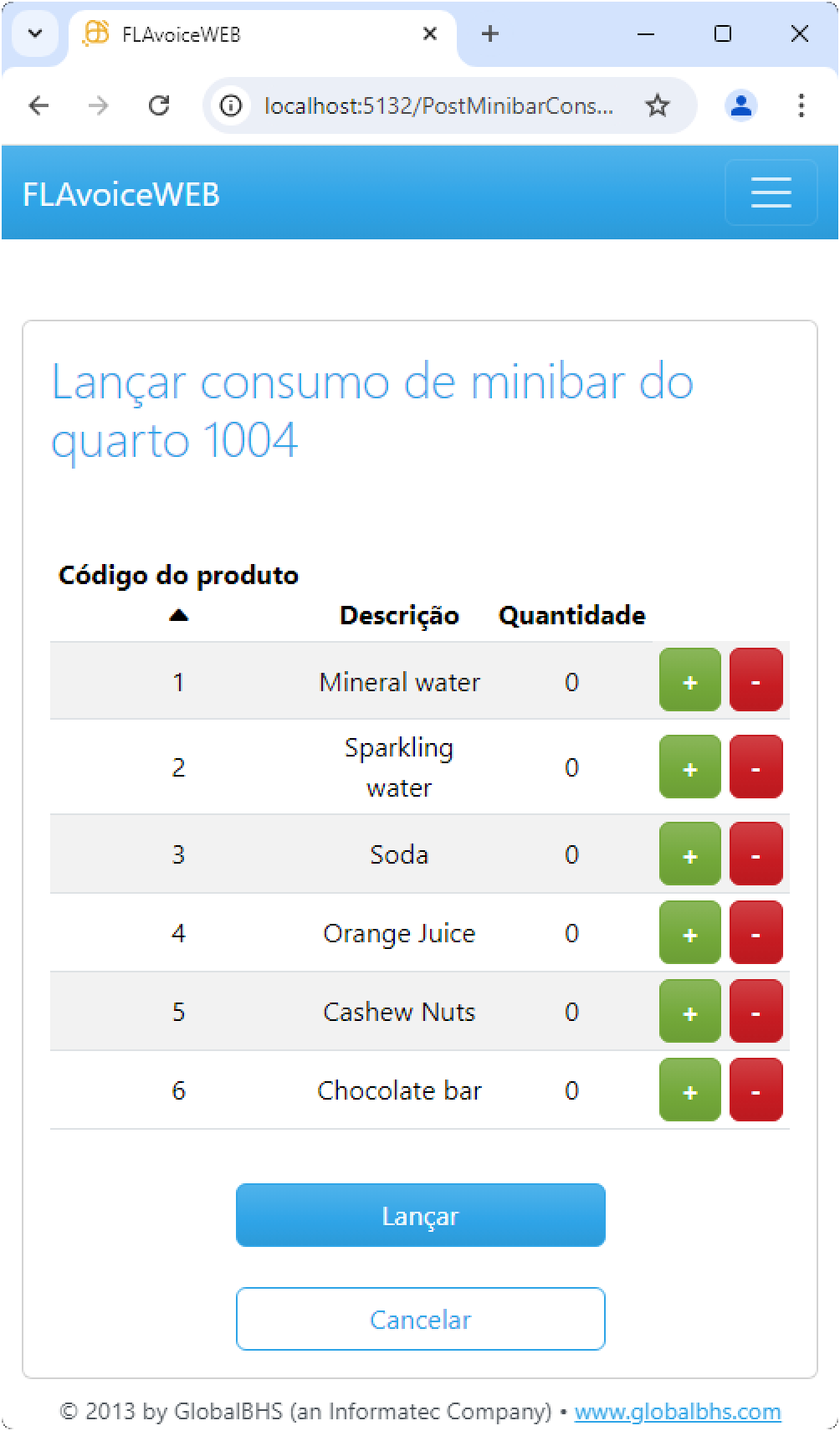Viewport: 840px width, 1431px height.
Task: Decrease the Chocolate bar quantity
Action: 756,1090
